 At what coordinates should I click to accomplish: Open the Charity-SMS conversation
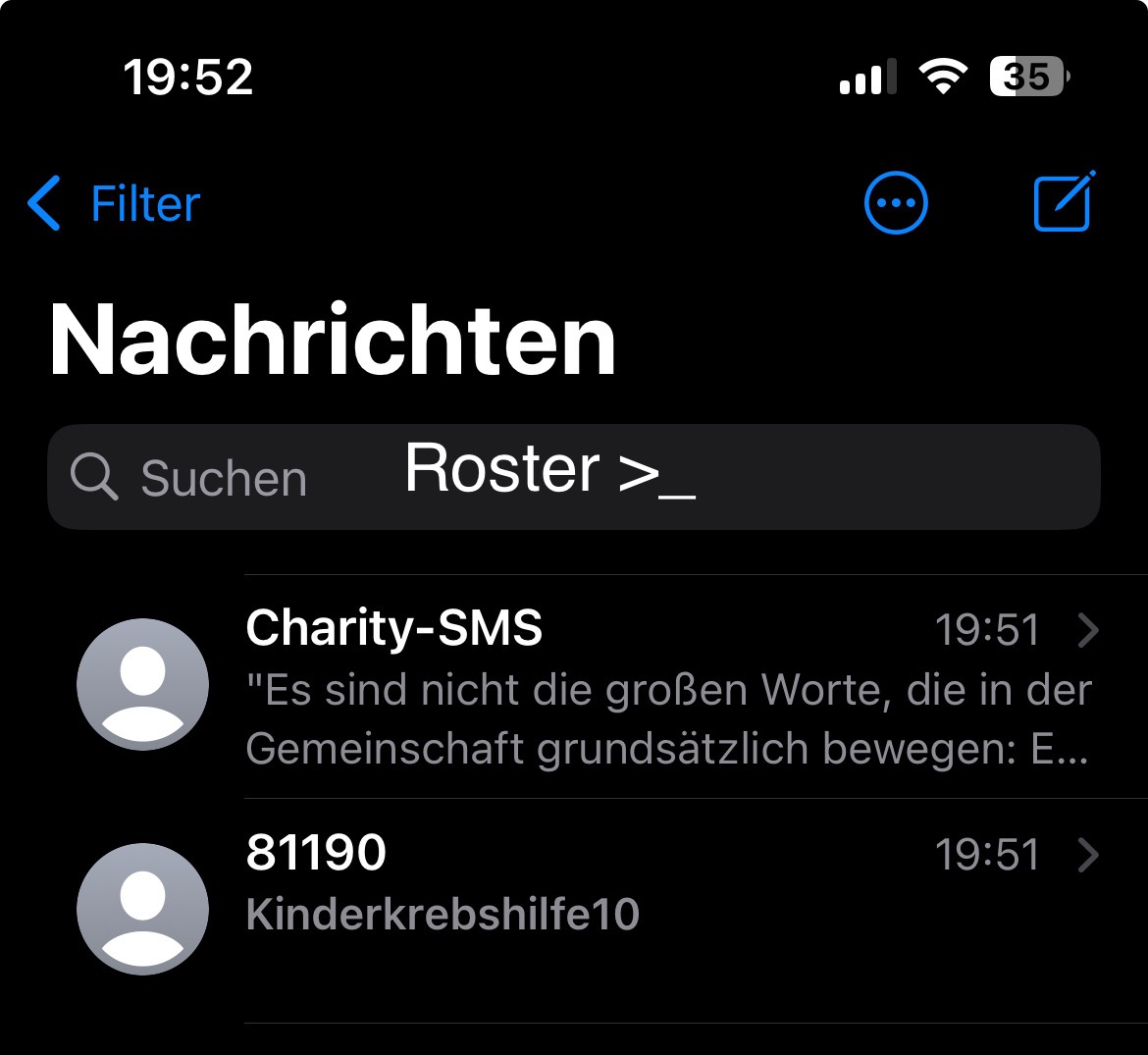pos(667,687)
